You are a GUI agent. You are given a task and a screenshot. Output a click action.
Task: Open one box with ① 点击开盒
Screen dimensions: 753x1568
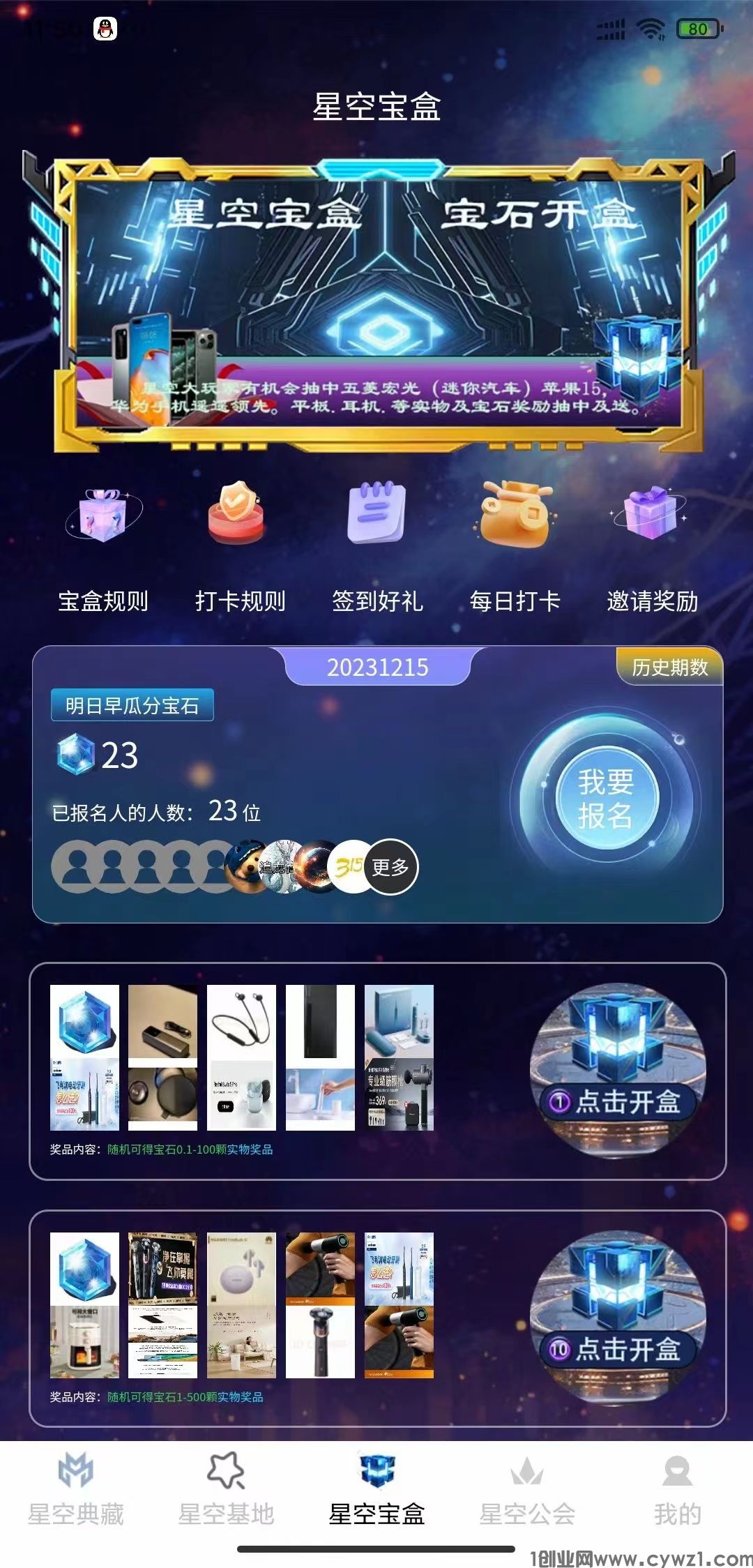(618, 1101)
